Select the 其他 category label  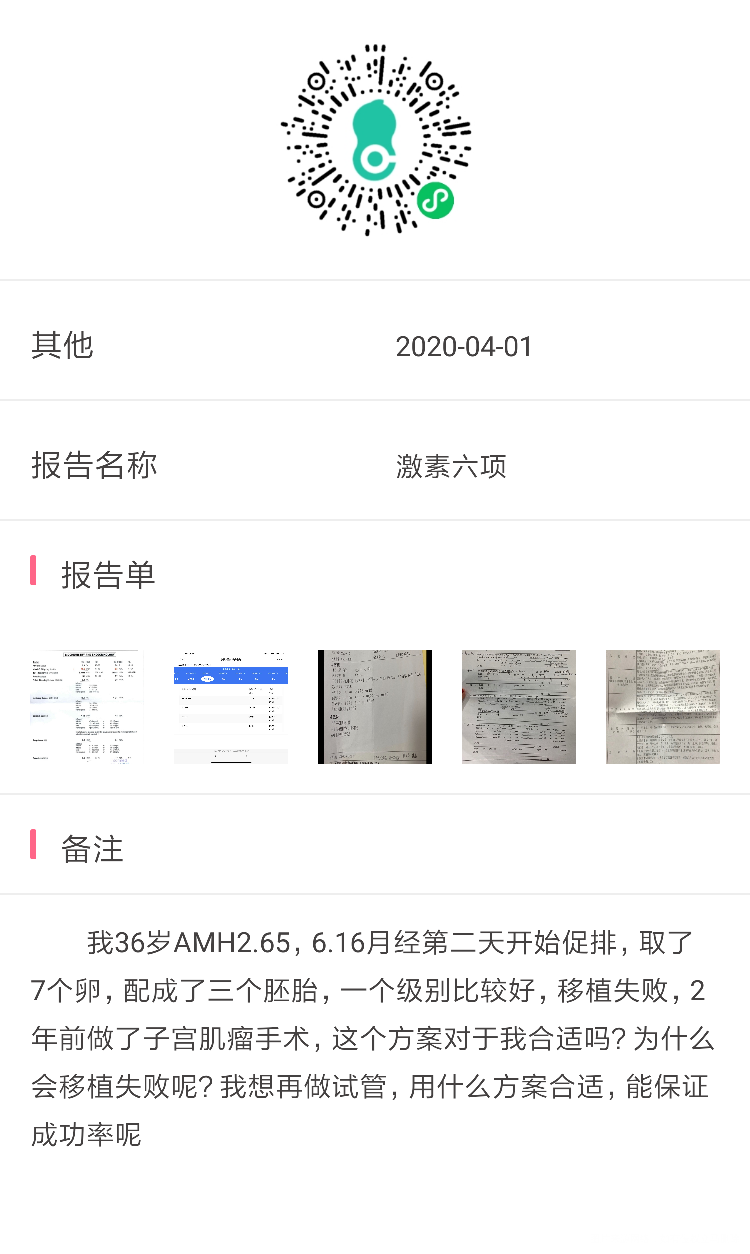[x=63, y=345]
